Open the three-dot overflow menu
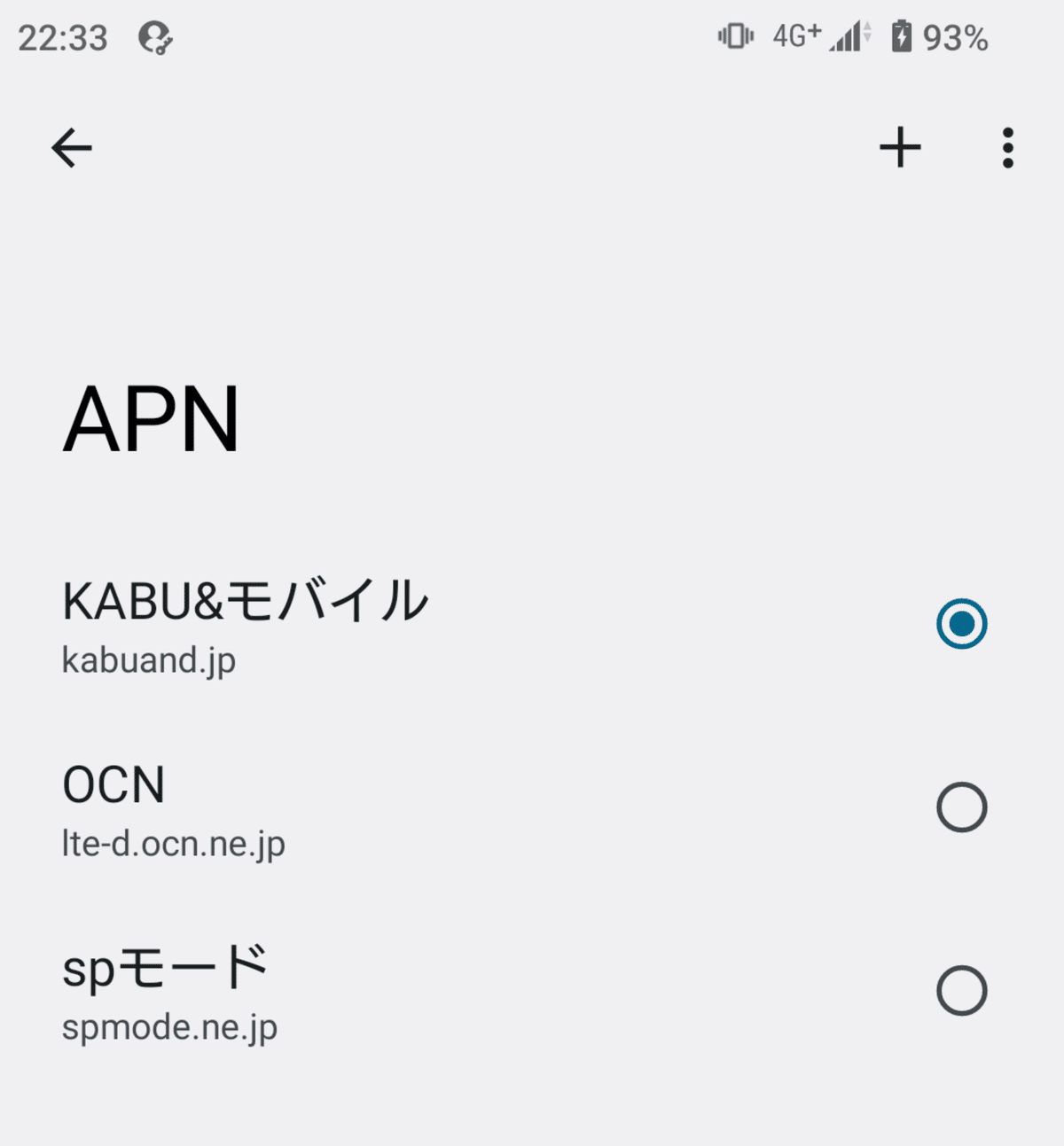The height and width of the screenshot is (1146, 1064). (1007, 147)
